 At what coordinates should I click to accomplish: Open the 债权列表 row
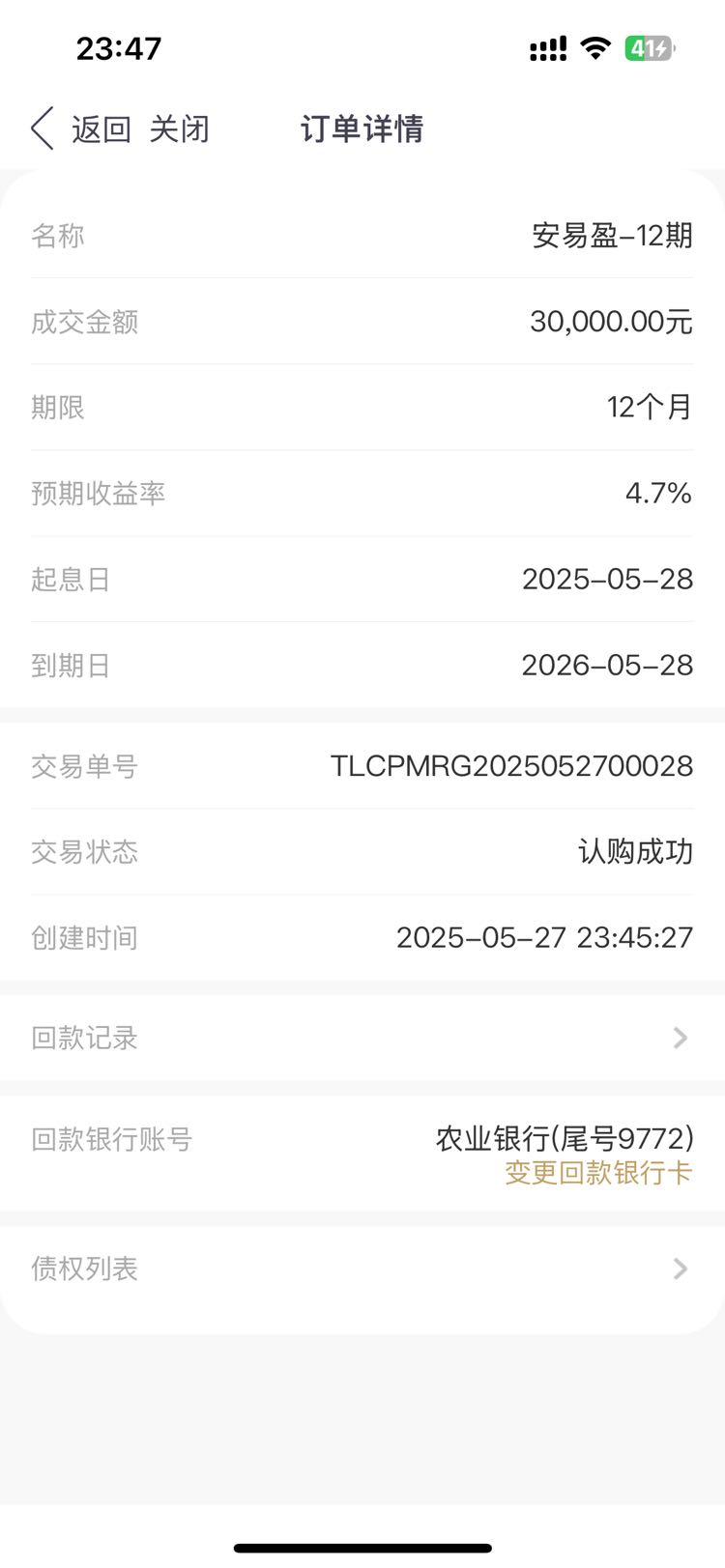(362, 1269)
